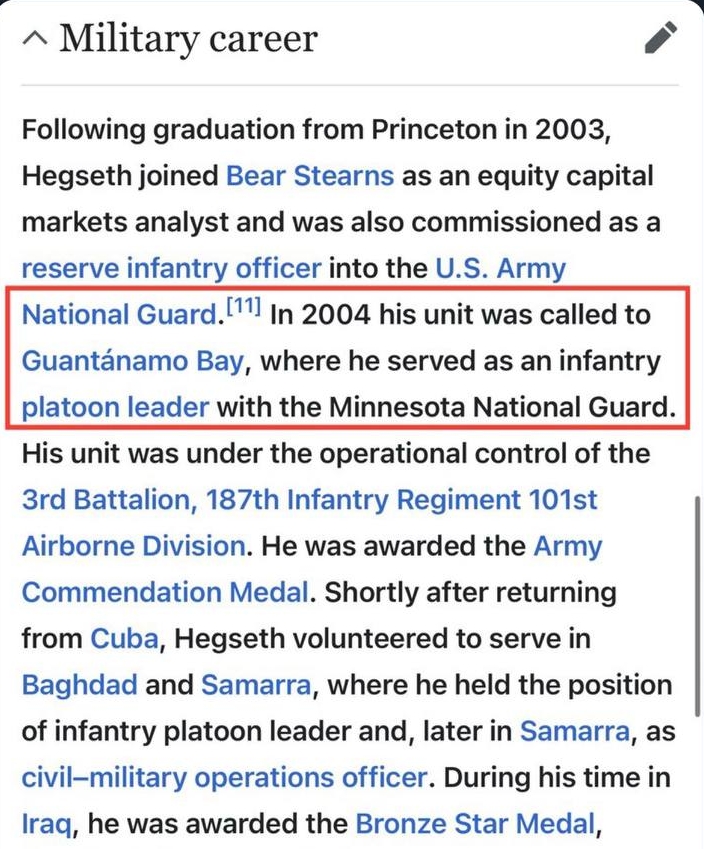Follow the U.S. Army National Guard link

pyautogui.click(x=500, y=268)
